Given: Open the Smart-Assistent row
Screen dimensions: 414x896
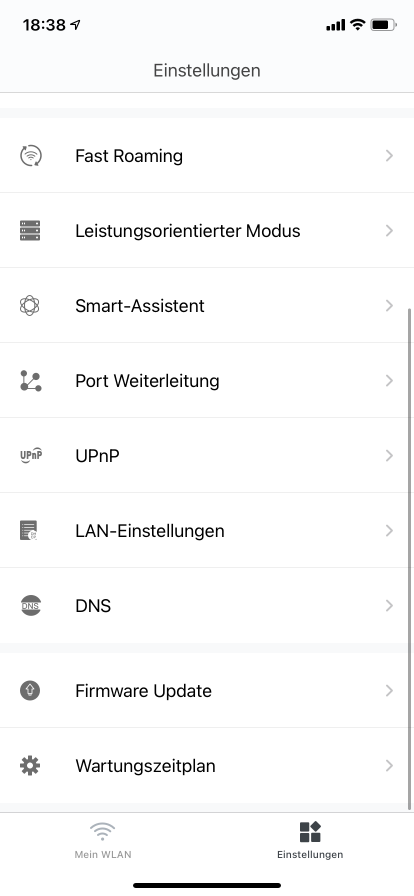Looking at the screenshot, I should click(207, 305).
